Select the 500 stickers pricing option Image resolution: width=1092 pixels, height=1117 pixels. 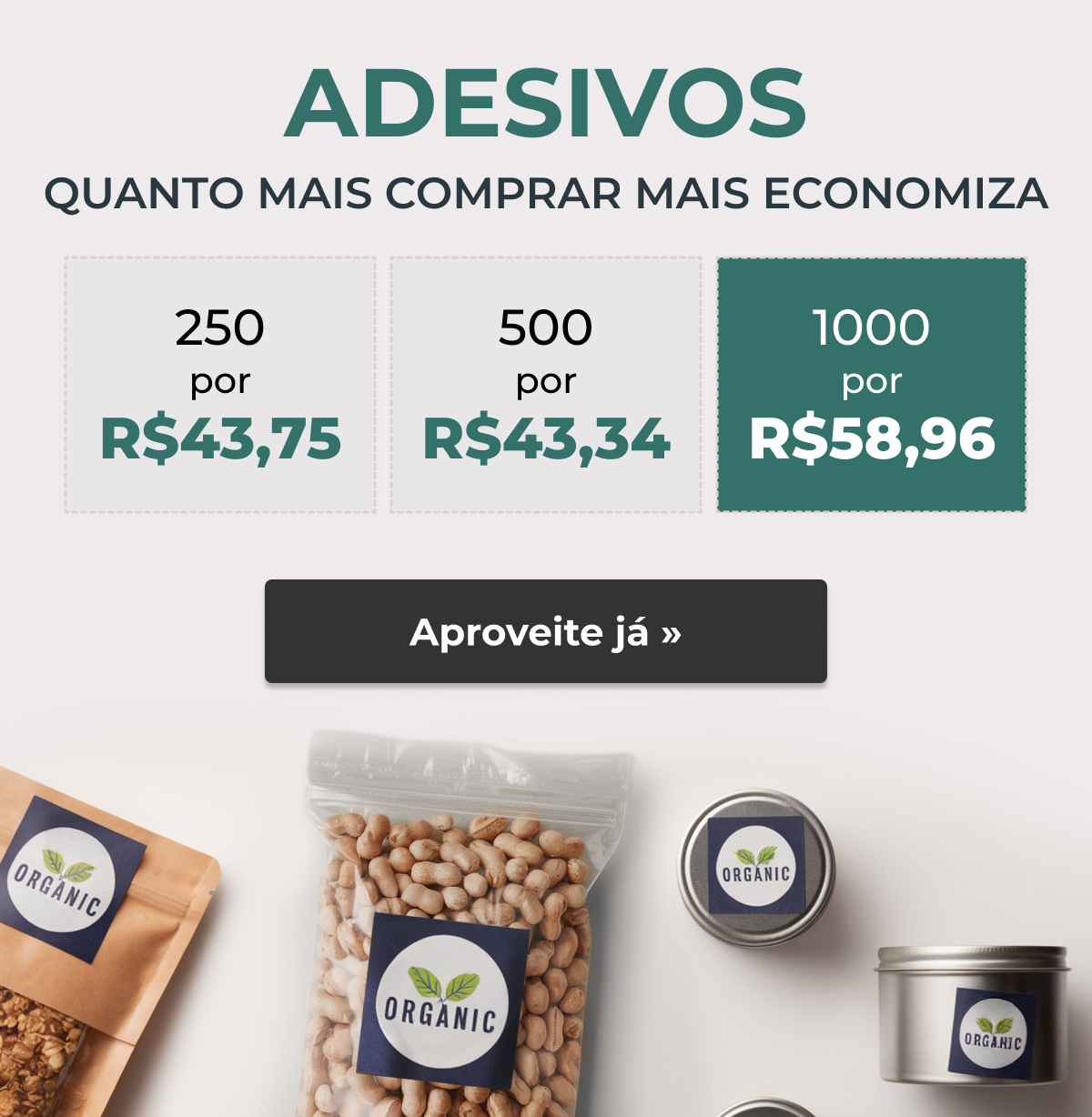pos(544,385)
